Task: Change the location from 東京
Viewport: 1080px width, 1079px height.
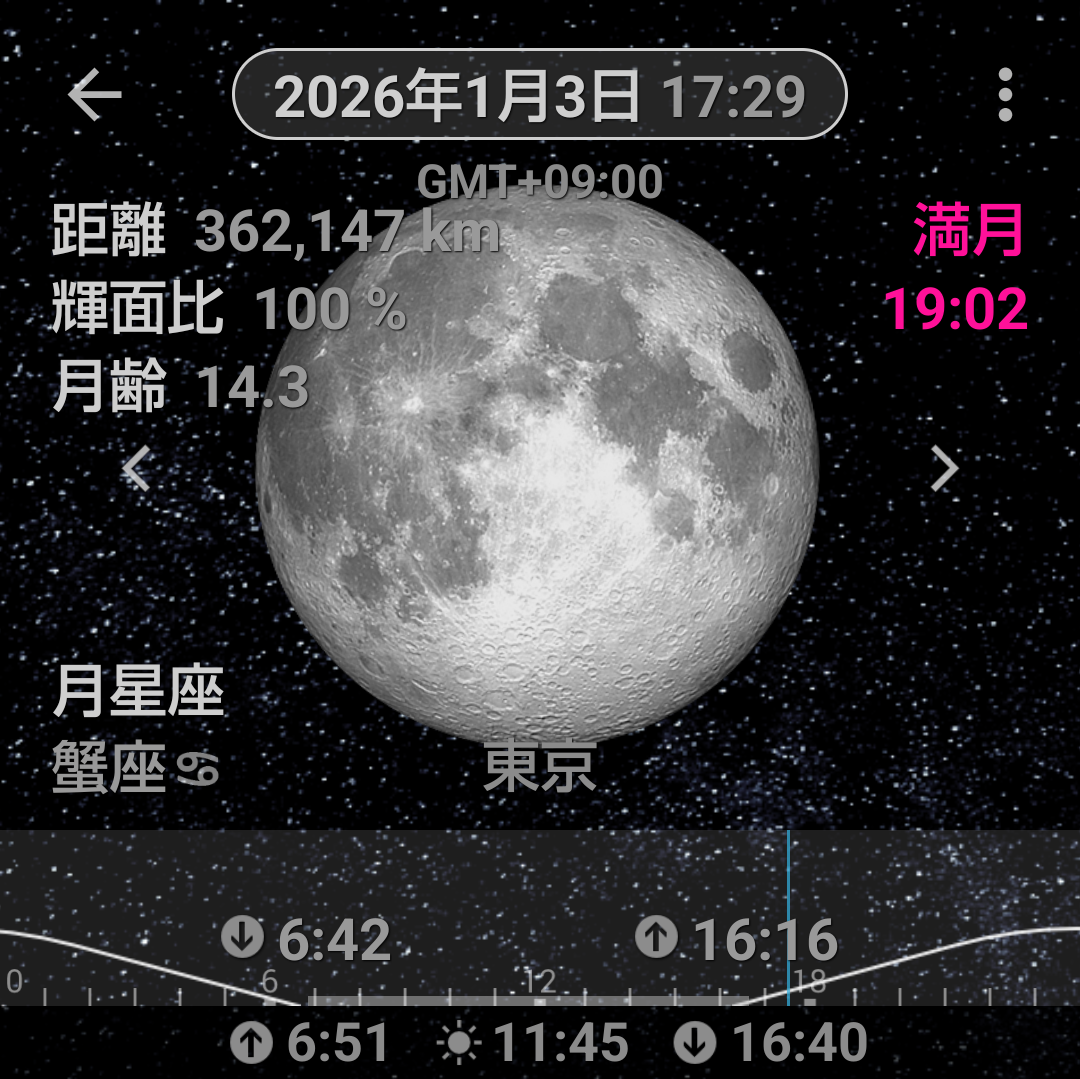Action: (539, 768)
